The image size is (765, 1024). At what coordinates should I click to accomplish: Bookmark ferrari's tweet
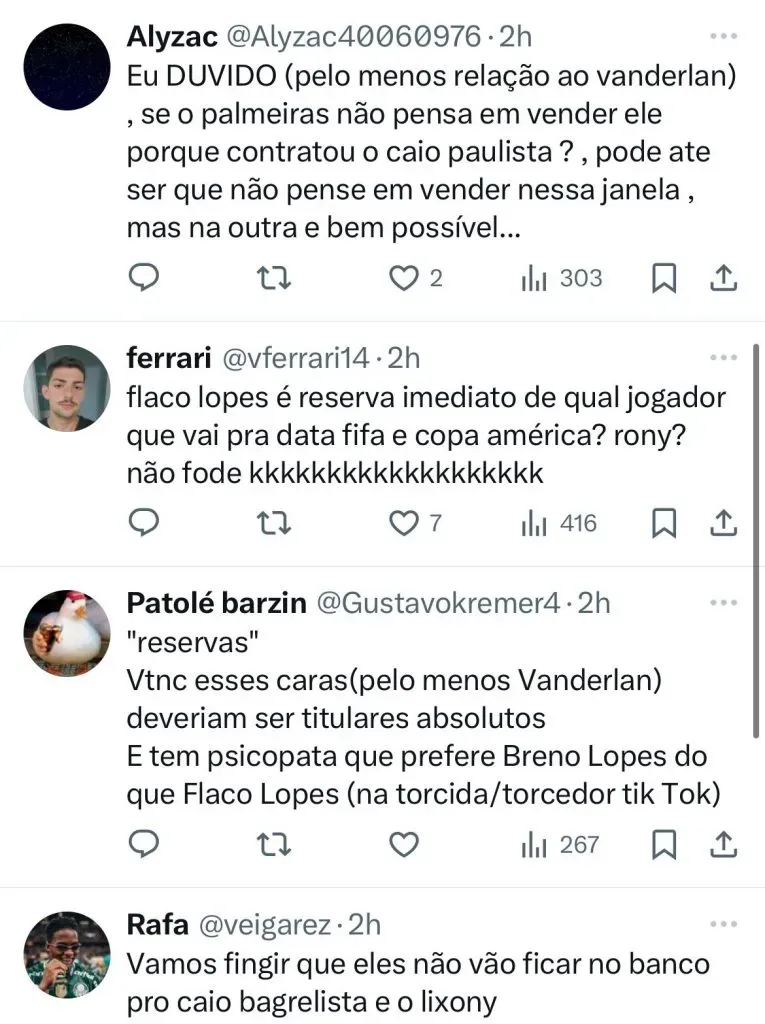click(x=664, y=522)
